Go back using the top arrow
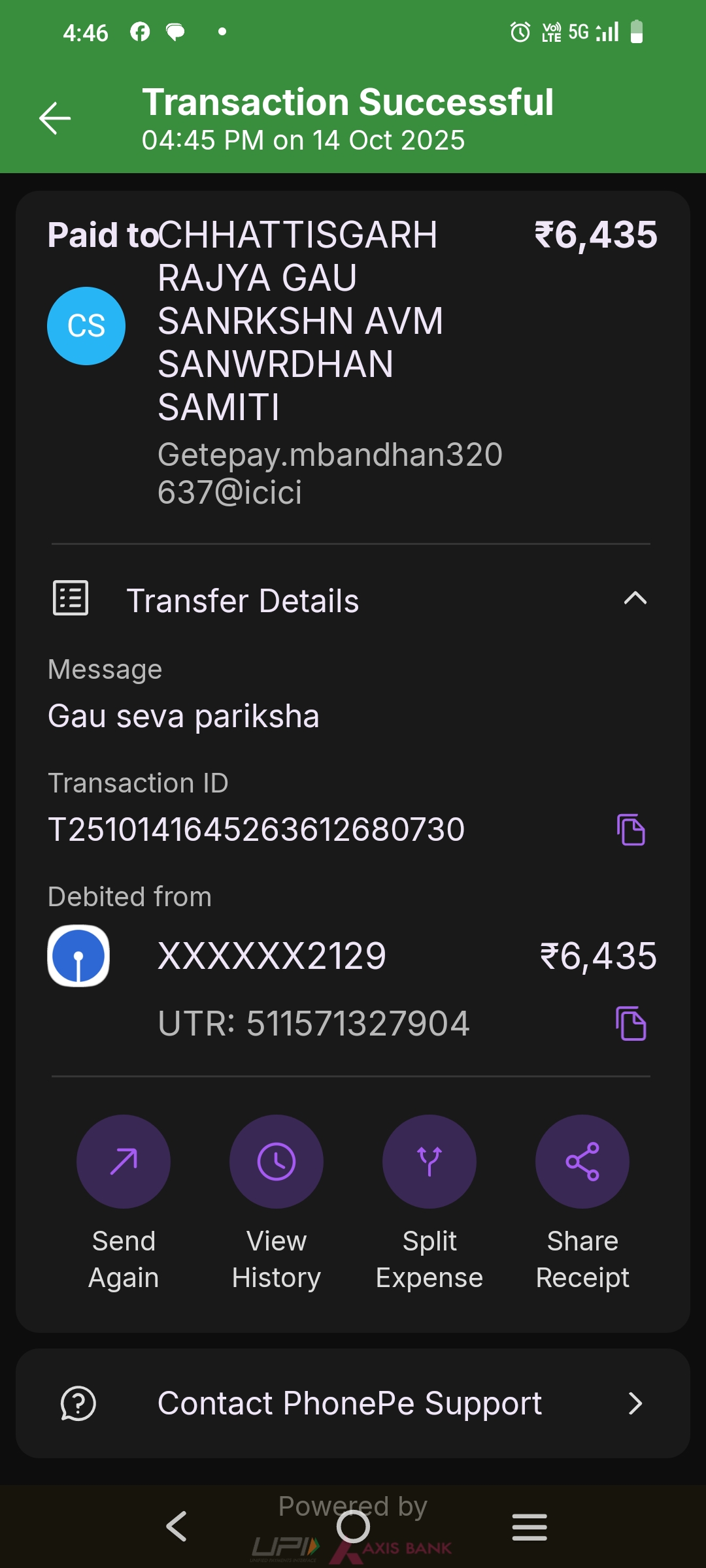Image resolution: width=706 pixels, height=1568 pixels. pos(55,118)
